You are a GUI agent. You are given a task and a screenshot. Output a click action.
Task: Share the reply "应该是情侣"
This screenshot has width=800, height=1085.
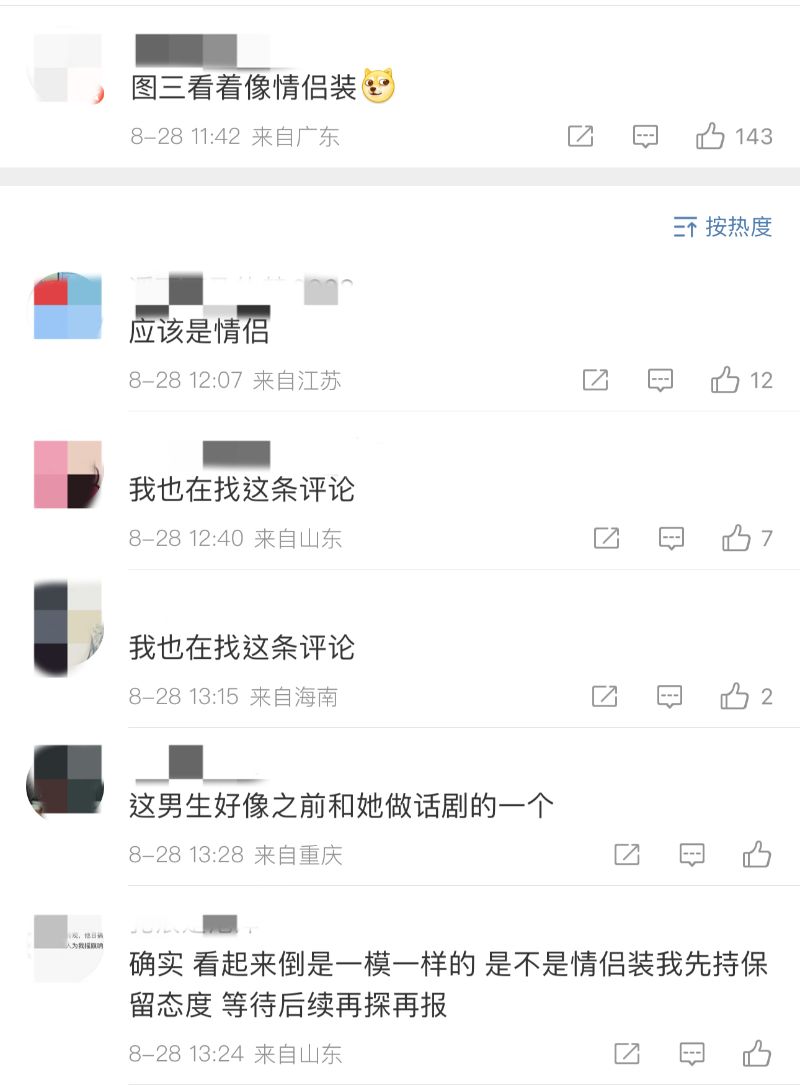pyautogui.click(x=595, y=380)
